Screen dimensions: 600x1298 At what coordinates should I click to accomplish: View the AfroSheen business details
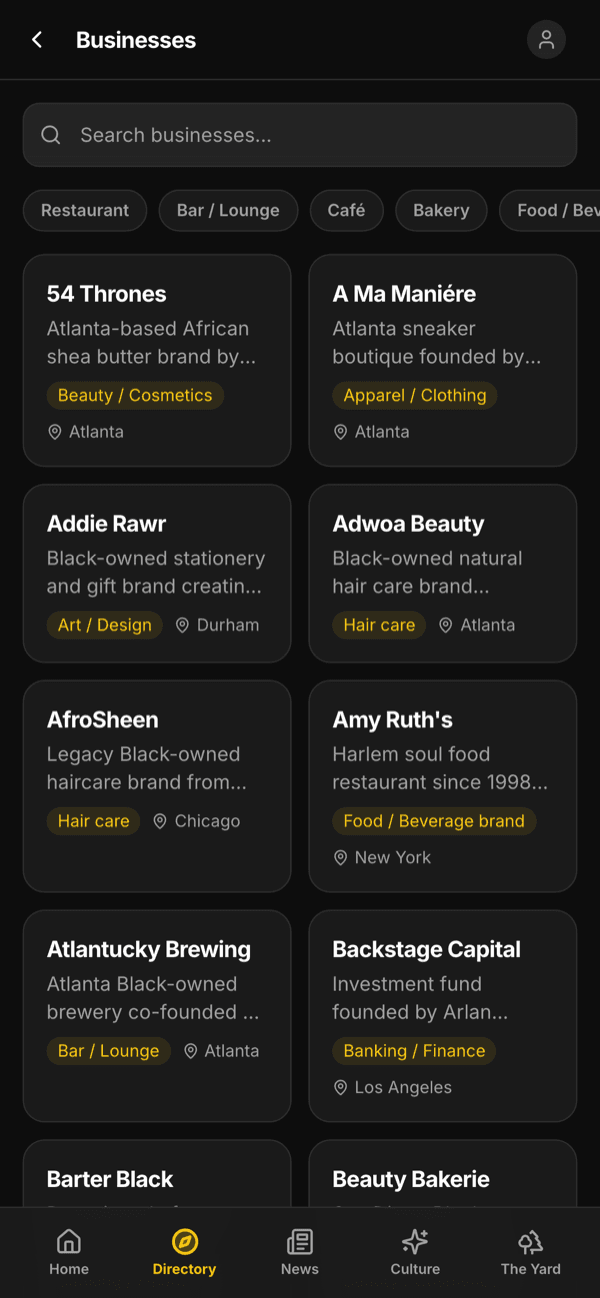click(x=157, y=786)
